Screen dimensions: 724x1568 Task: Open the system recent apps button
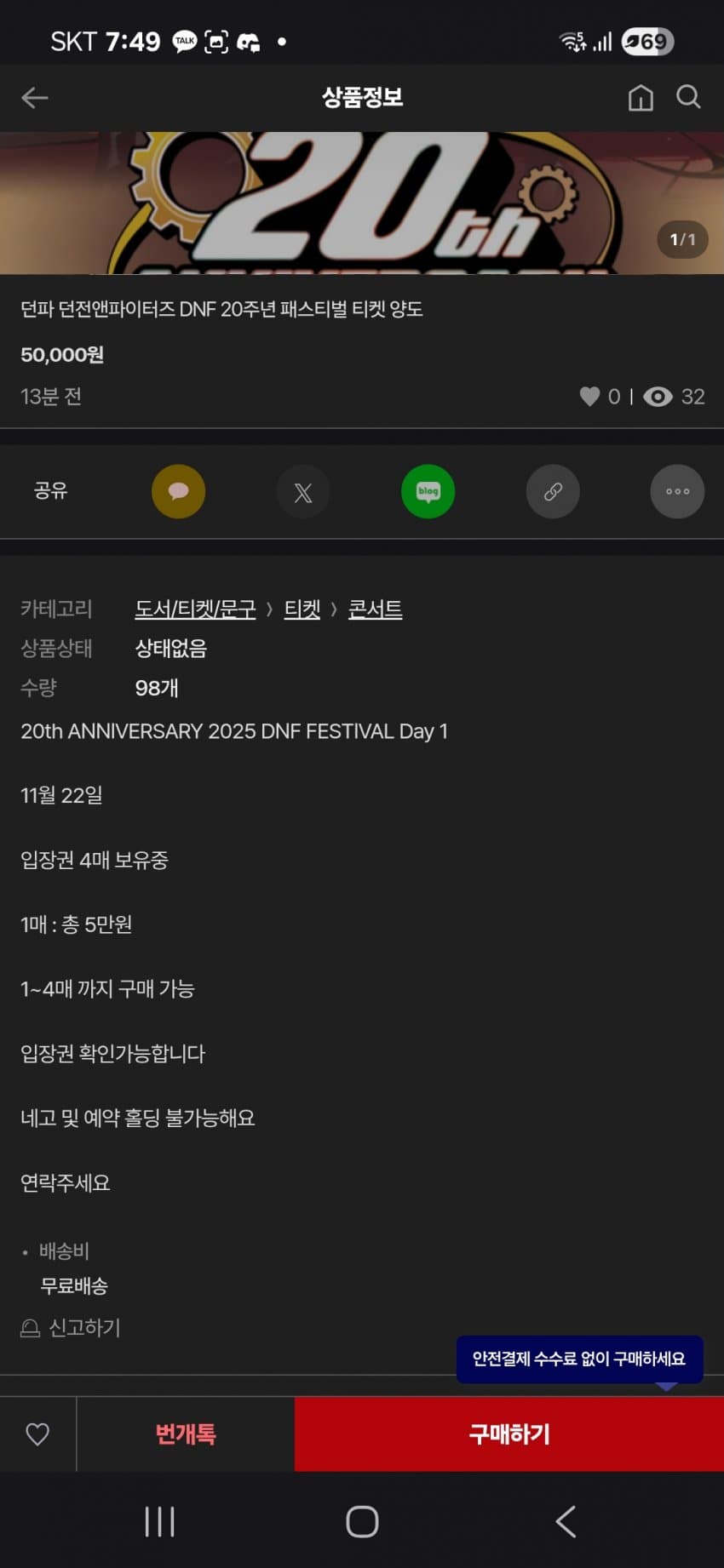[x=159, y=1521]
